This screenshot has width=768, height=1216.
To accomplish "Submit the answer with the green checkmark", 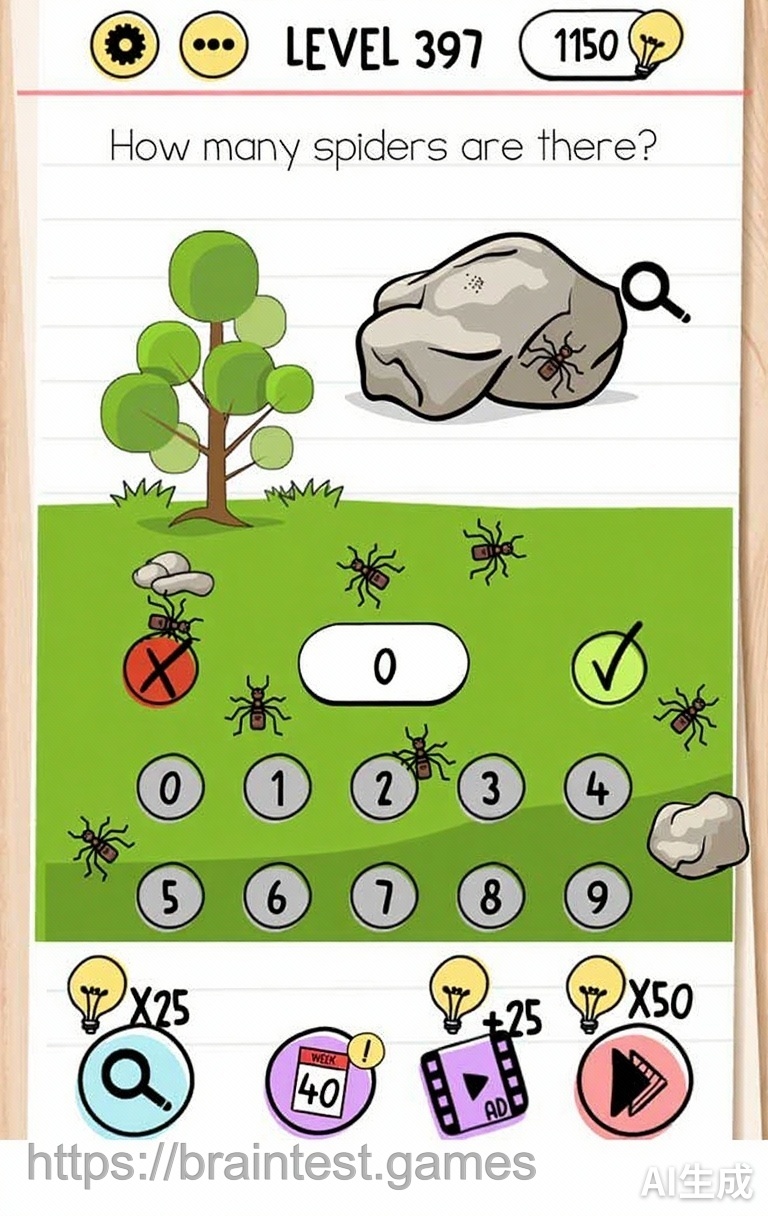I will 608,666.
